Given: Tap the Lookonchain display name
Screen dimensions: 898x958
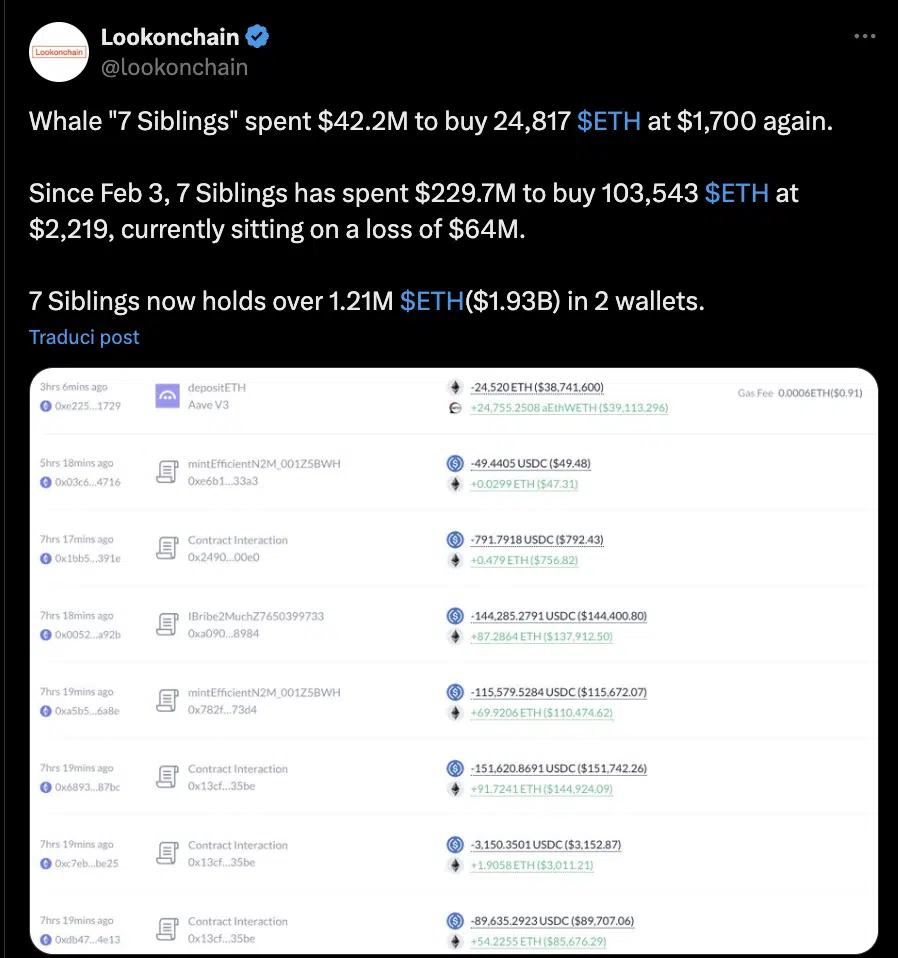Looking at the screenshot, I should coord(170,38).
